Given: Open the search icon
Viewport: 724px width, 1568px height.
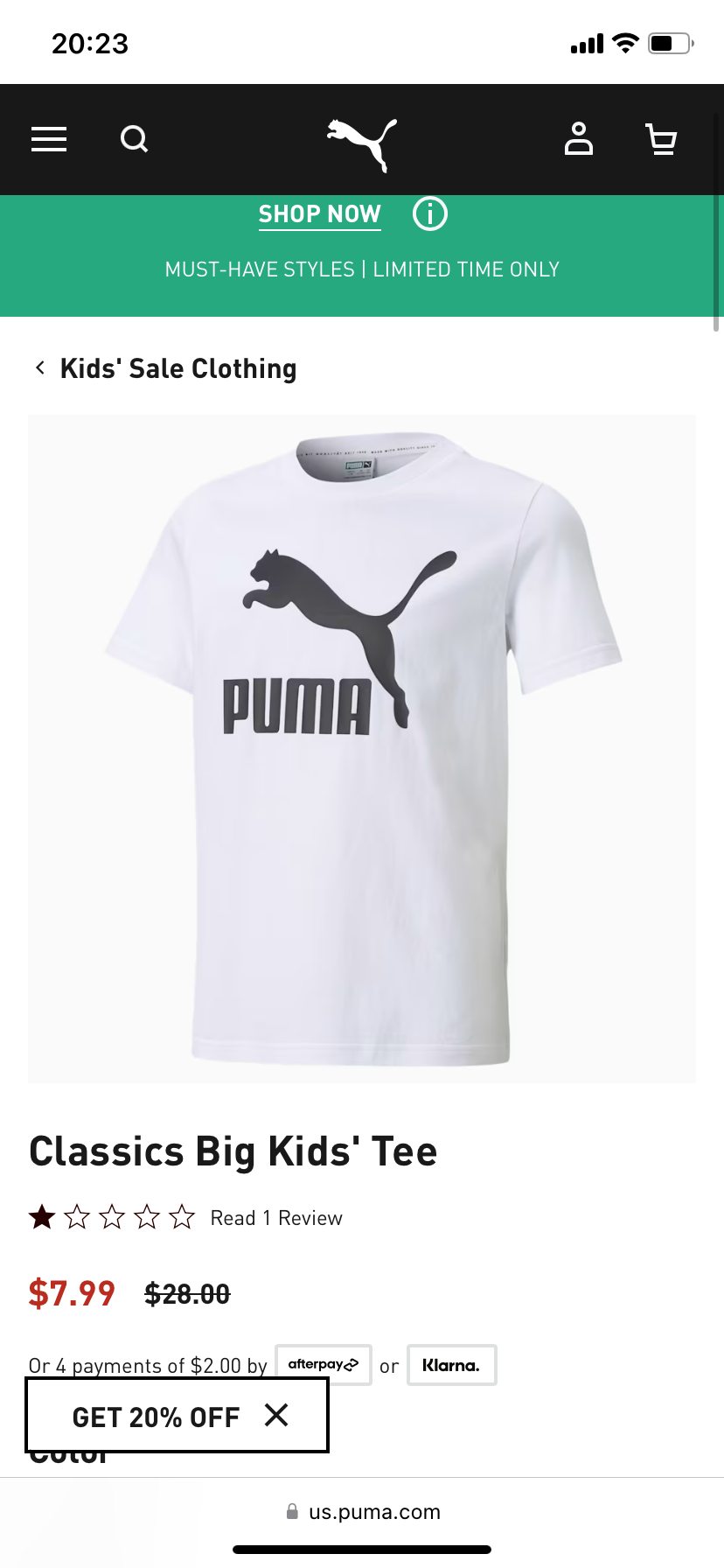Looking at the screenshot, I should pos(134,139).
